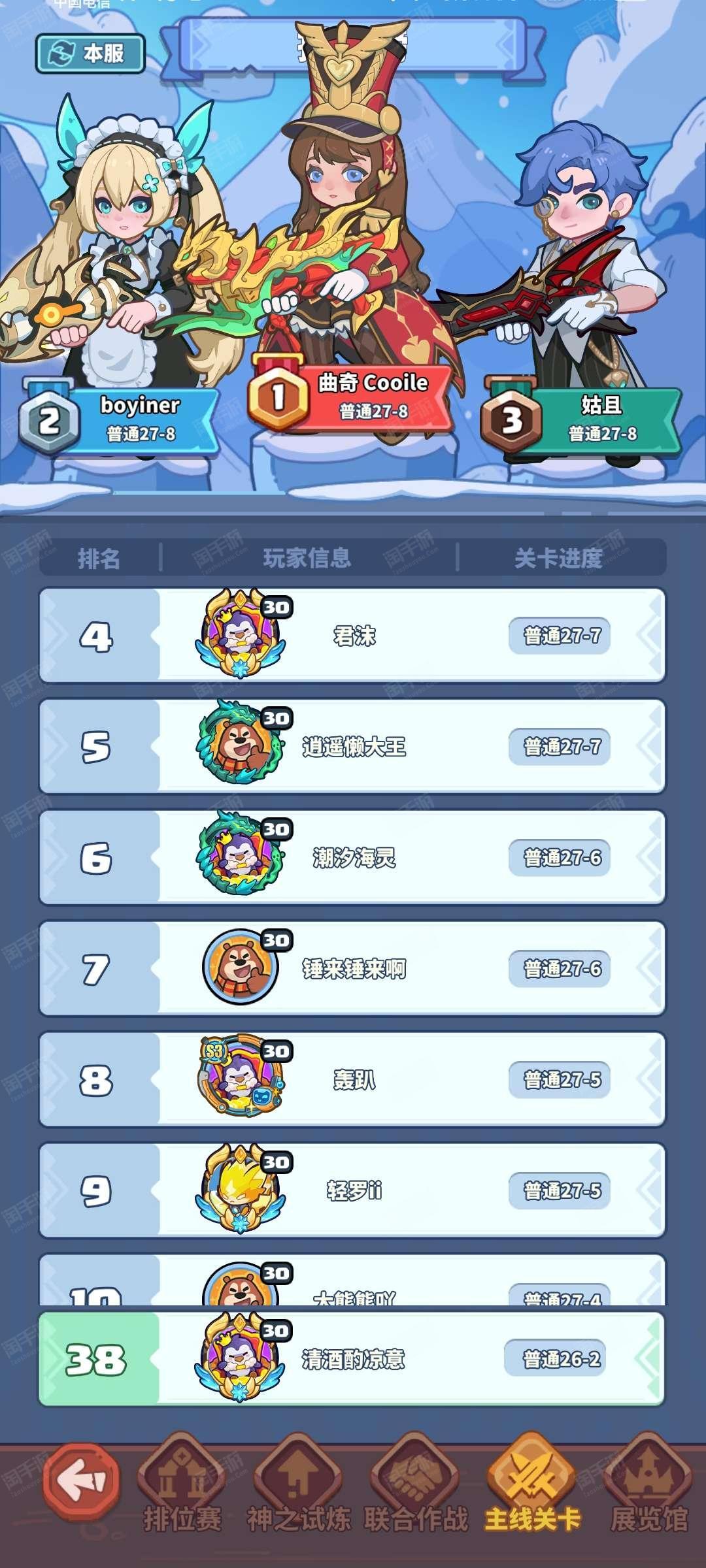The image size is (706, 1568).
Task: Open the 展览馆 tab
Action: [x=648, y=1484]
